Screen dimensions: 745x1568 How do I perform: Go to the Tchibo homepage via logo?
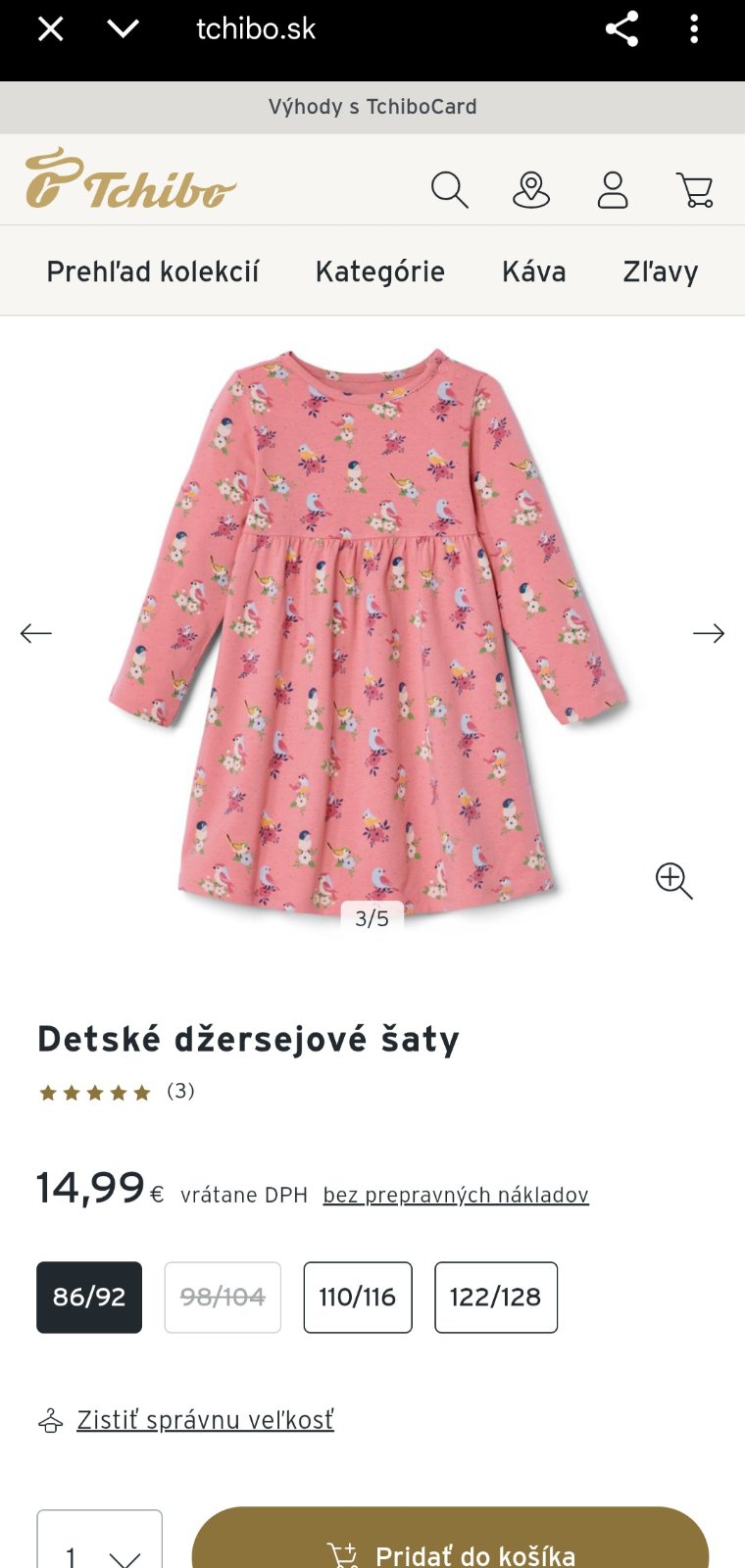pyautogui.click(x=130, y=179)
